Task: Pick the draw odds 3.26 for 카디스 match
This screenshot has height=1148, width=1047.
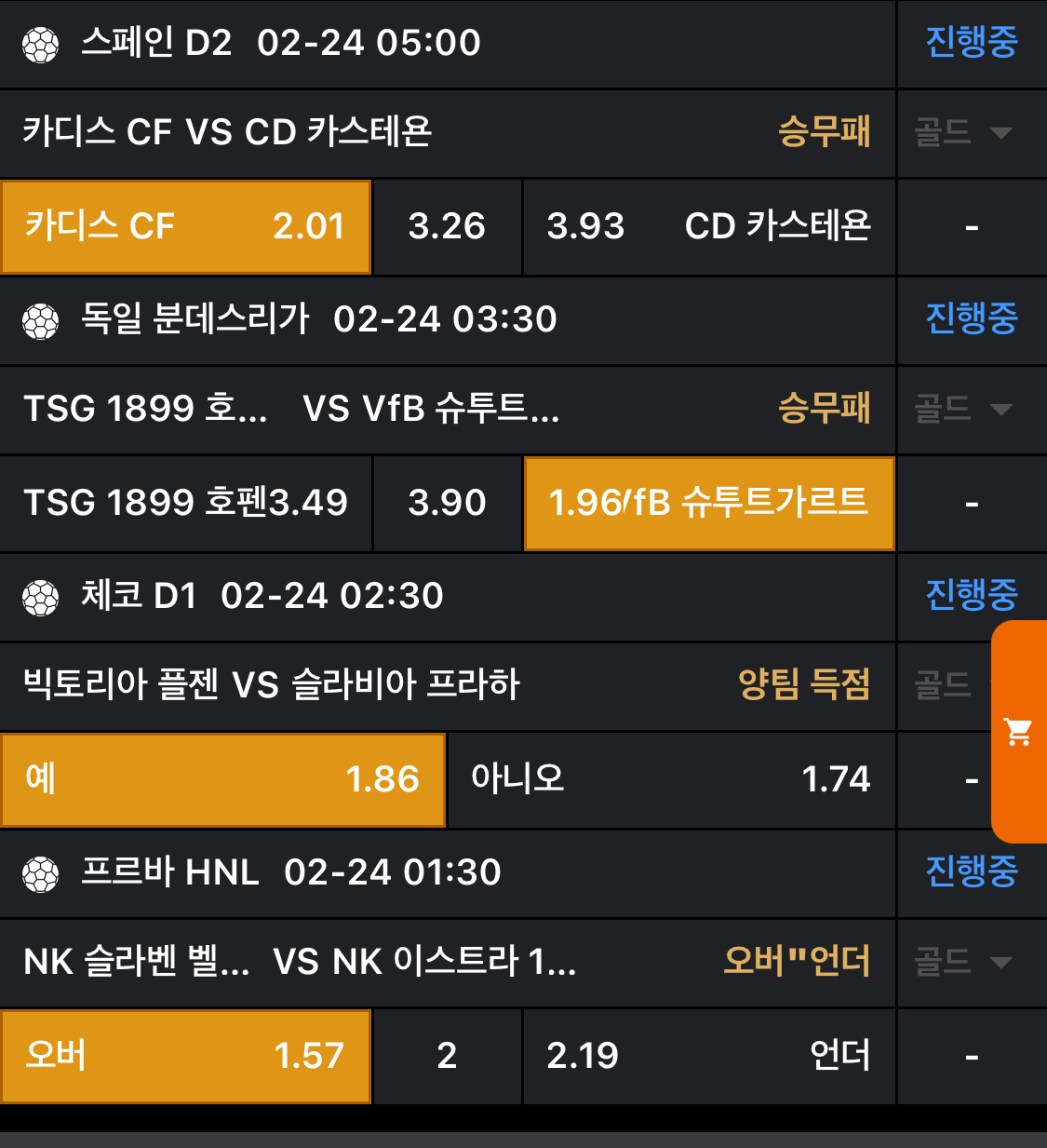Action: (x=447, y=227)
